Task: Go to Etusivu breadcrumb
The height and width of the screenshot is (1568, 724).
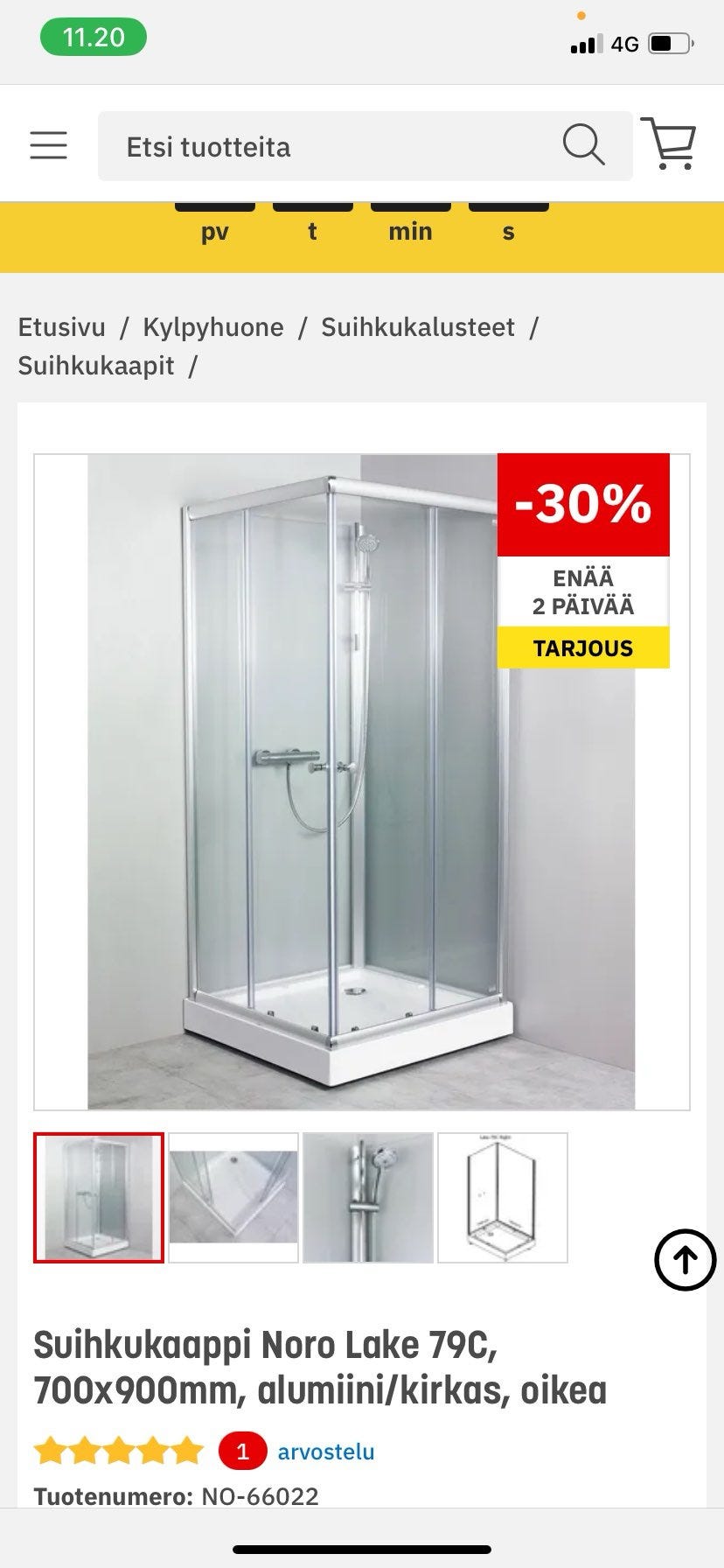Action: point(61,327)
